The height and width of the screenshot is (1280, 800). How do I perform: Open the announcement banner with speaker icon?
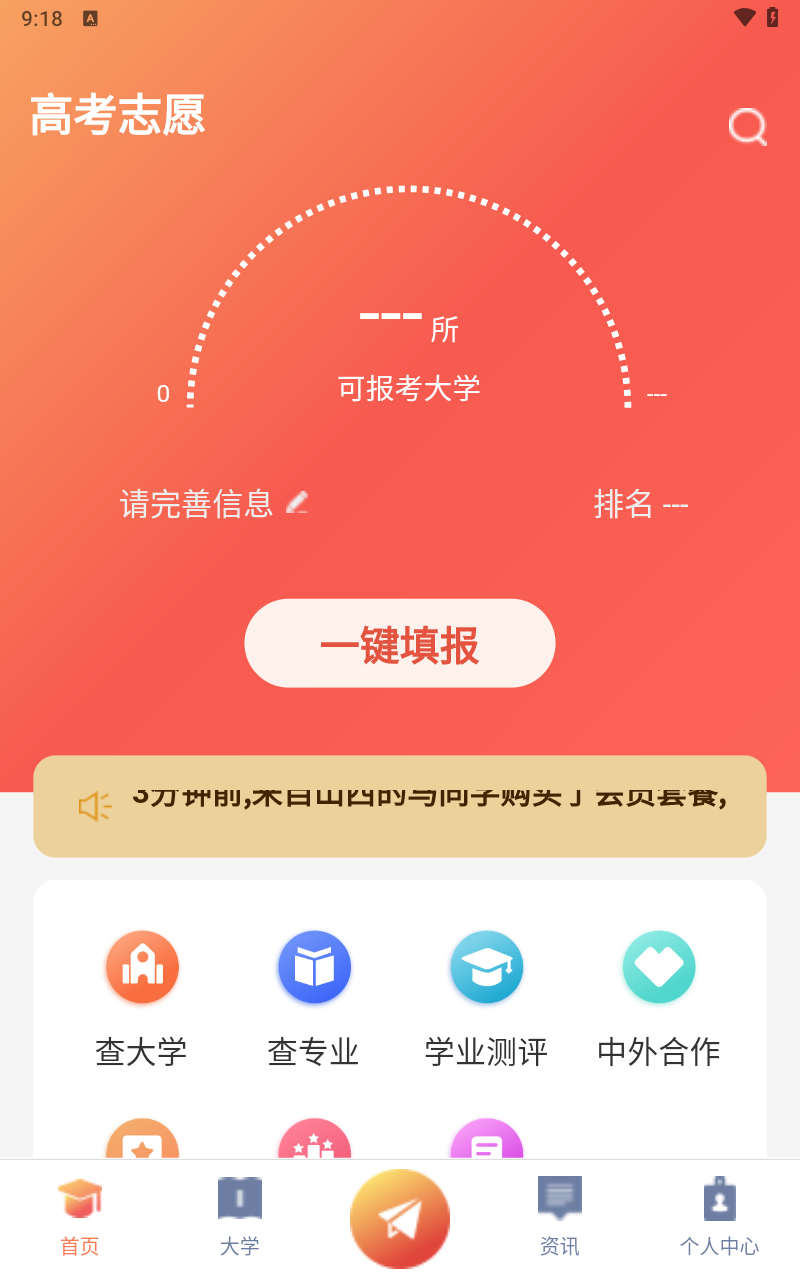click(x=400, y=806)
